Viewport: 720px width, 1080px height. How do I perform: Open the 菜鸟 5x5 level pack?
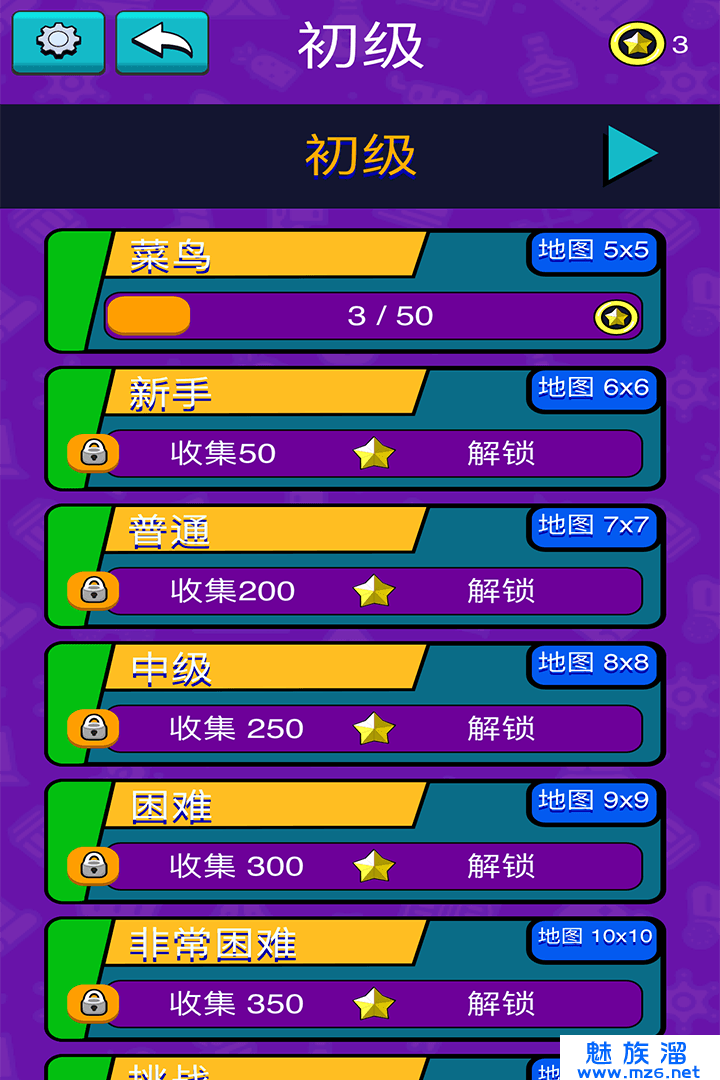[x=355, y=292]
